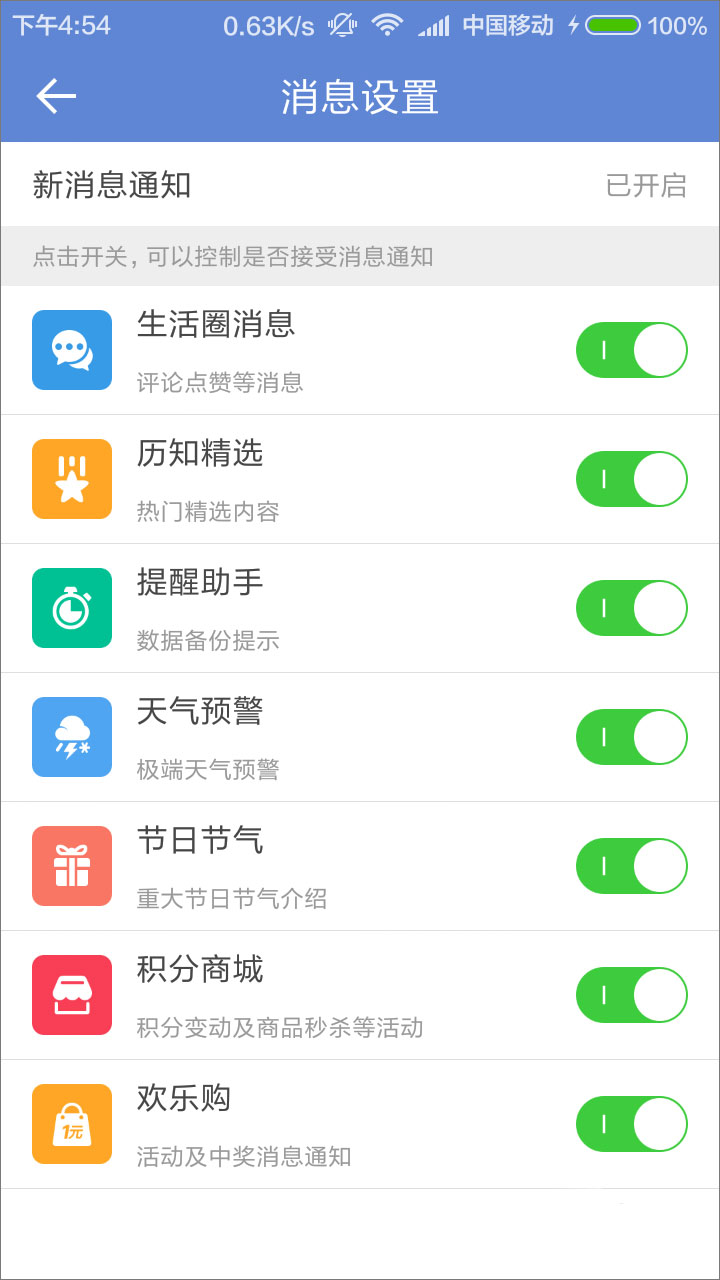The height and width of the screenshot is (1280, 720).
Task: Open the 新消息通知 settings row
Action: click(360, 185)
